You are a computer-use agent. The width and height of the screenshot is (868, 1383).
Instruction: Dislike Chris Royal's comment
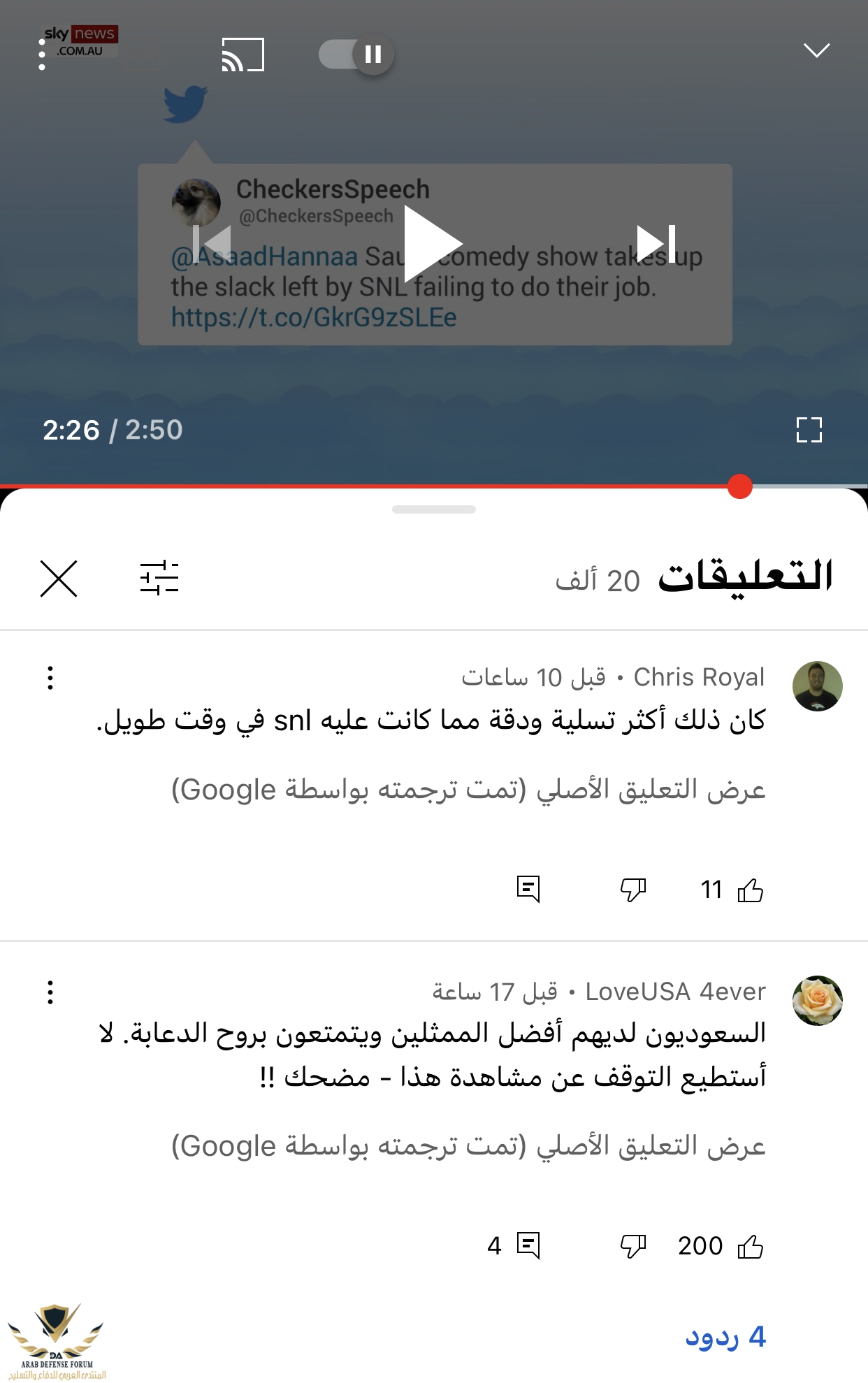[x=633, y=890]
